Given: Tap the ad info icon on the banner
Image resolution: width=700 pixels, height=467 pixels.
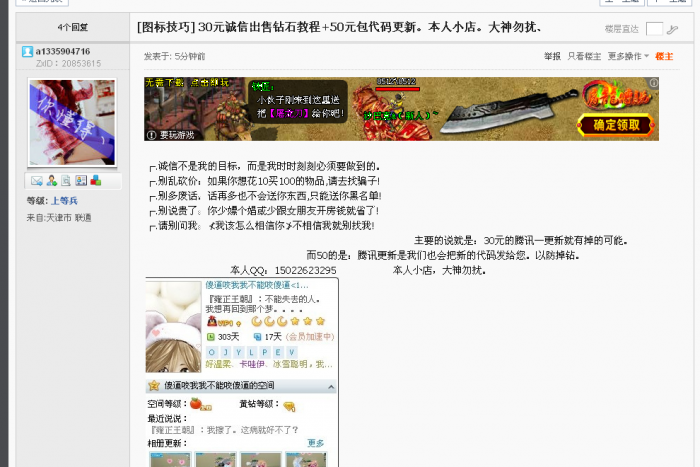Looking at the screenshot, I should 653,84.
